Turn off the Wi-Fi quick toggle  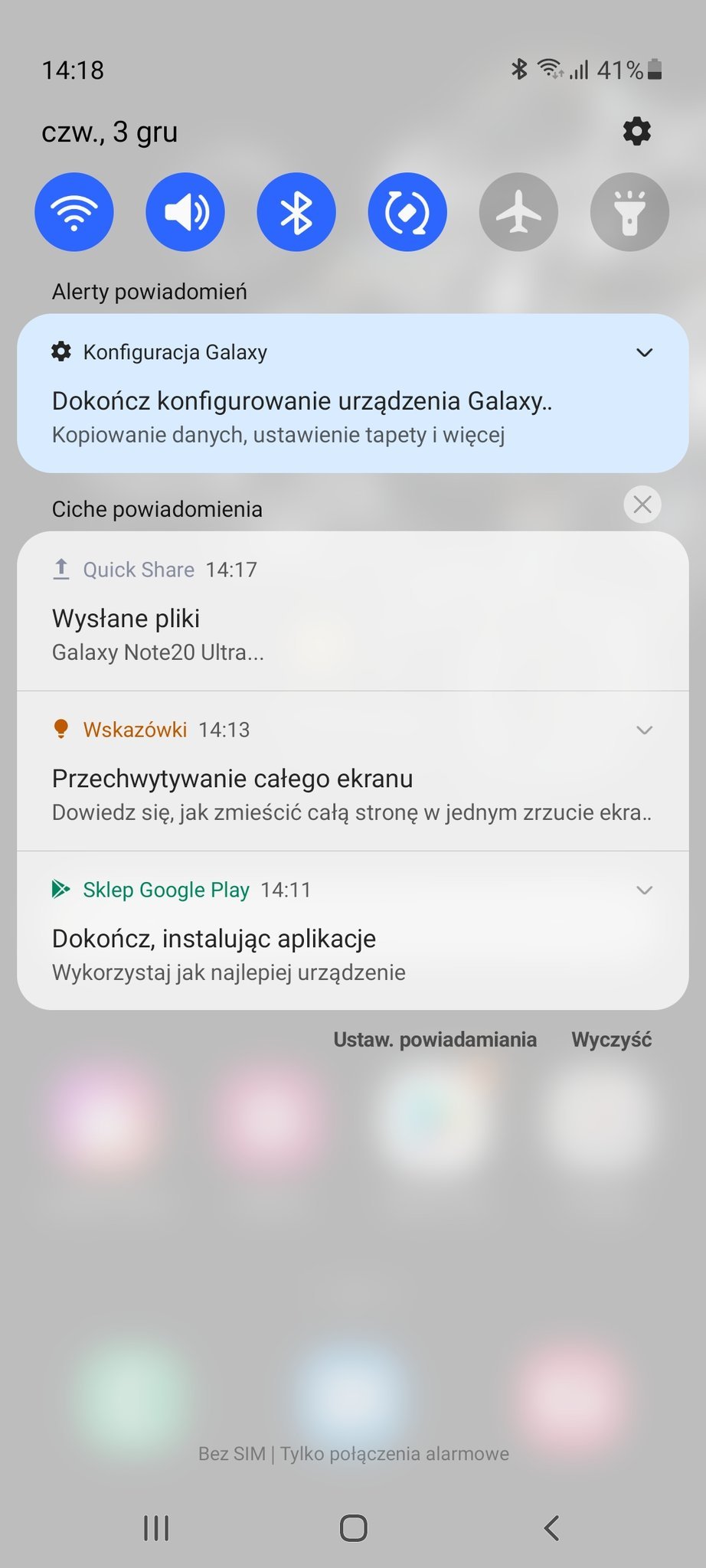[x=74, y=212]
